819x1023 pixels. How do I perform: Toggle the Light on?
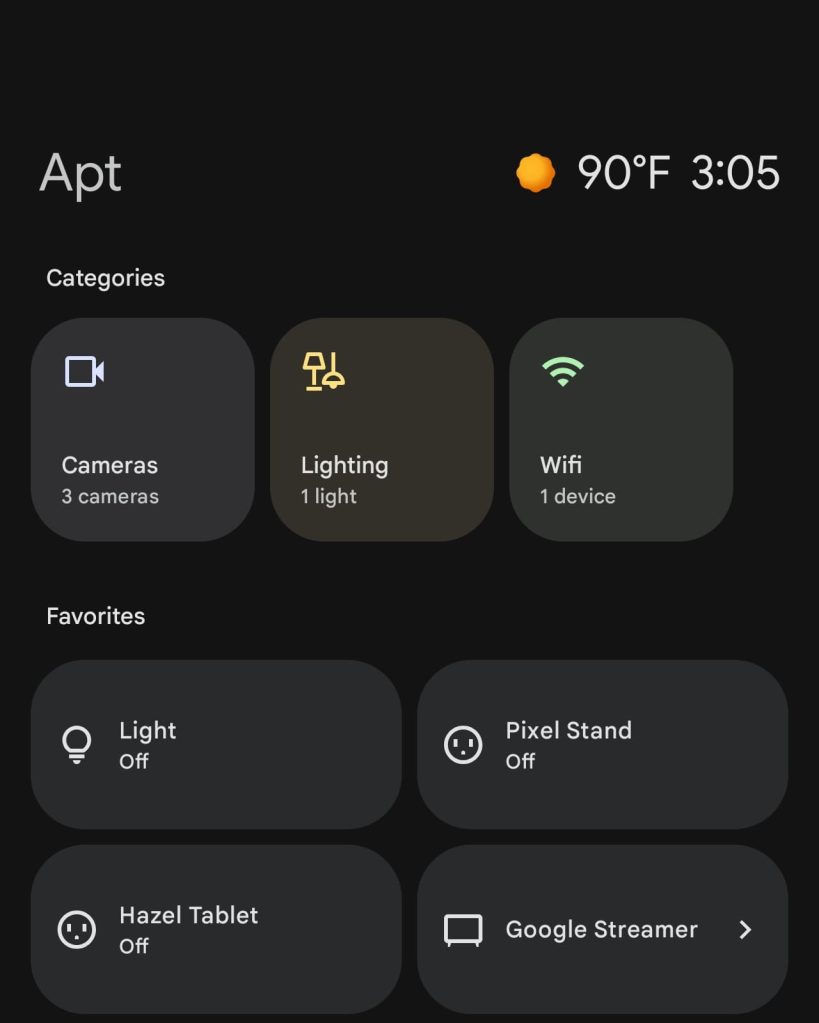coord(215,745)
